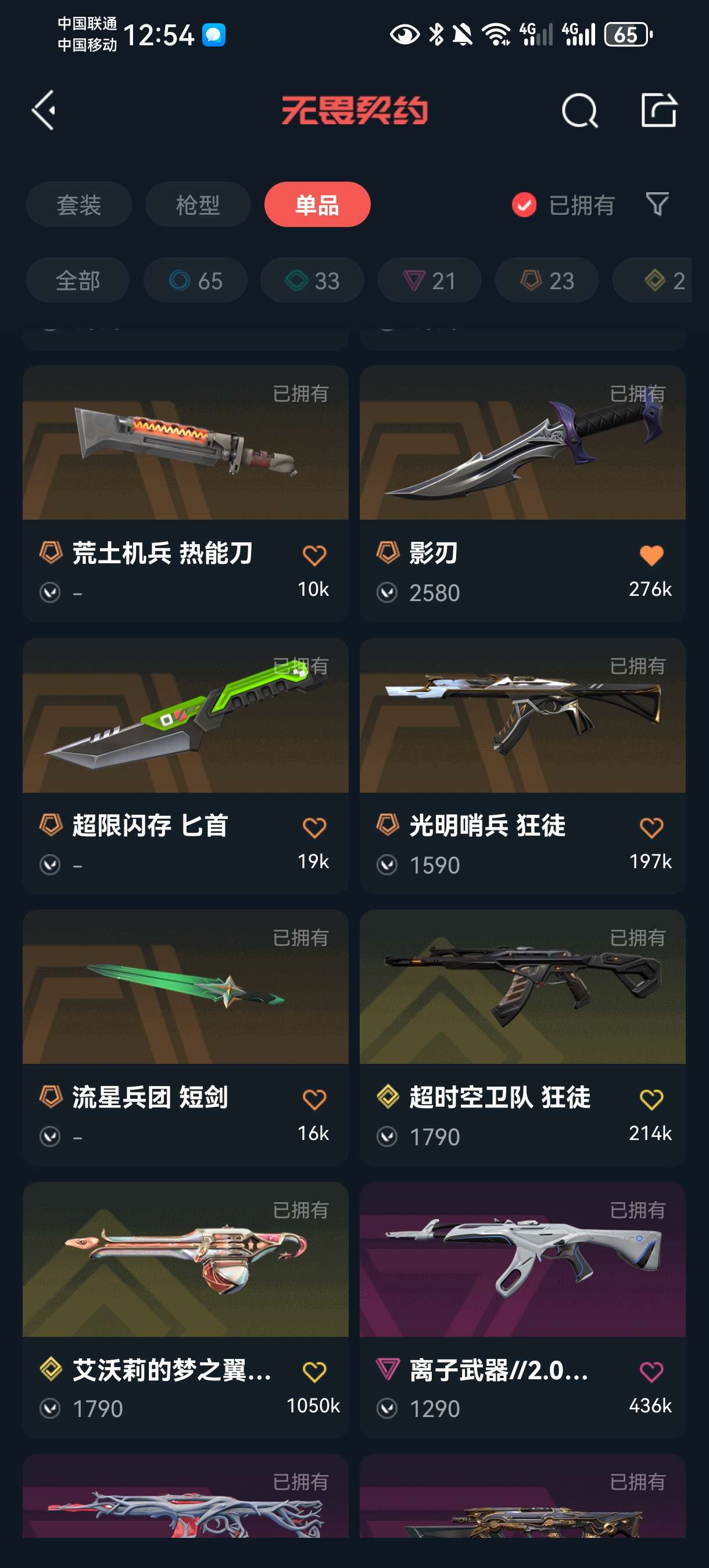Filter by the orange tier chip 23
Screen dimensions: 709x1568
coord(547,280)
